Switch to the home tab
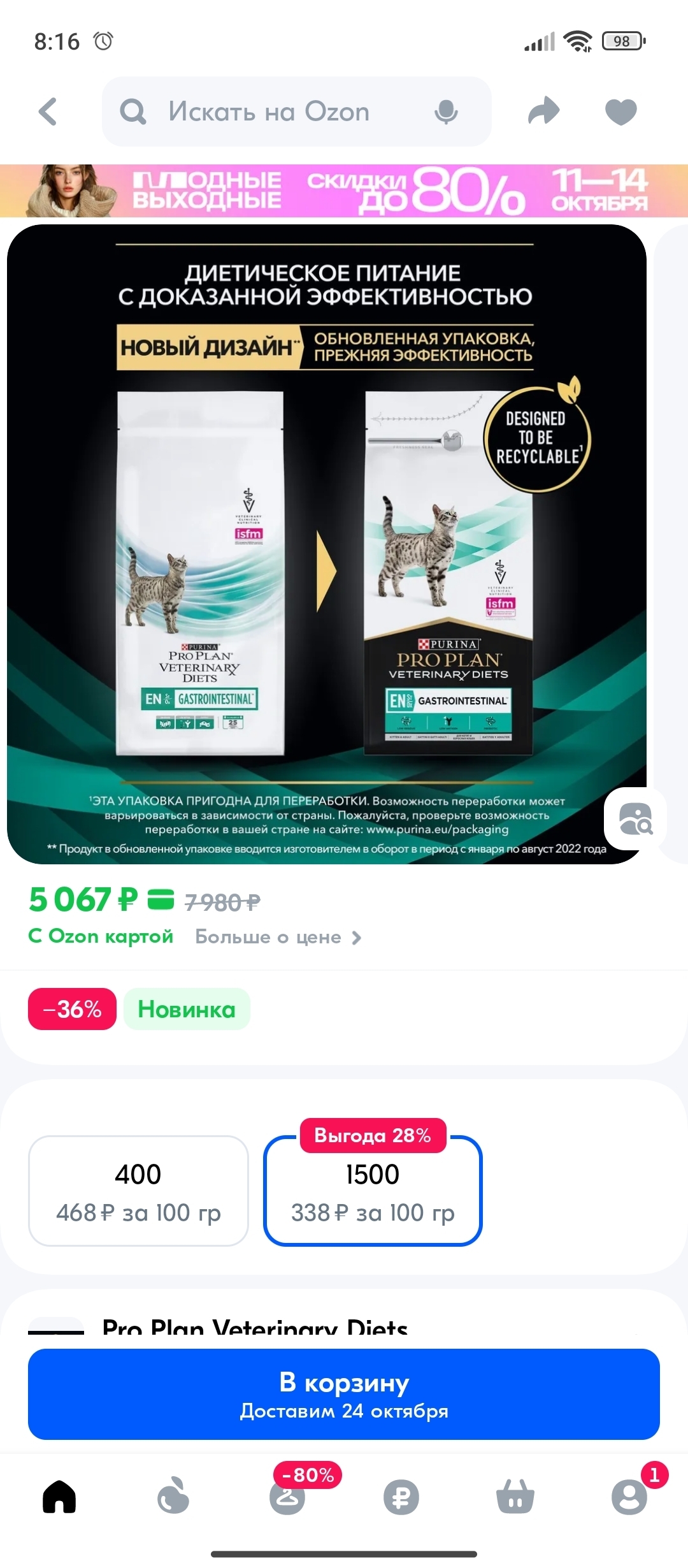This screenshot has height=1568, width=688. coord(59,1497)
